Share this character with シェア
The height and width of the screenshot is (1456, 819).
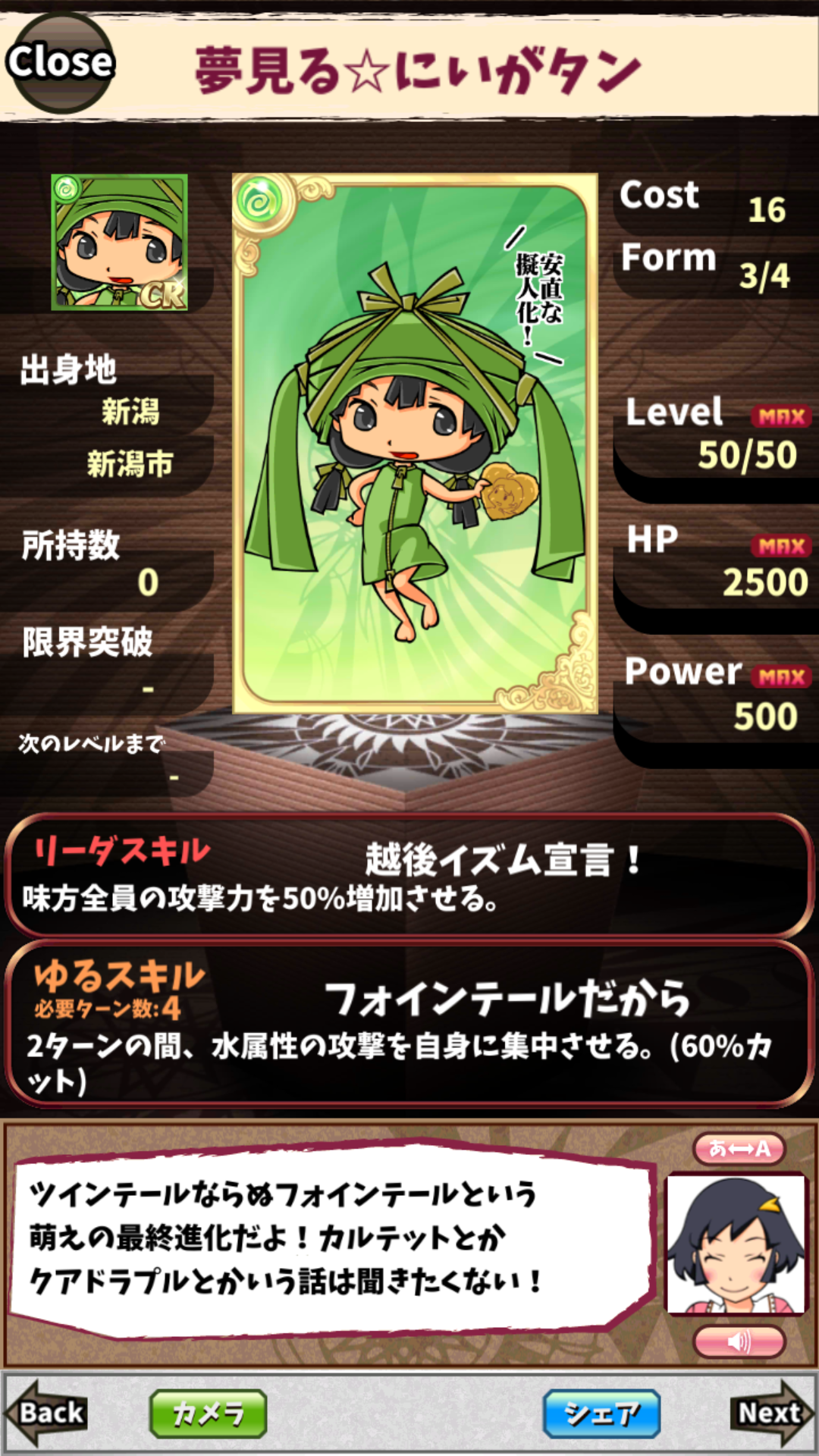pyautogui.click(x=601, y=1414)
